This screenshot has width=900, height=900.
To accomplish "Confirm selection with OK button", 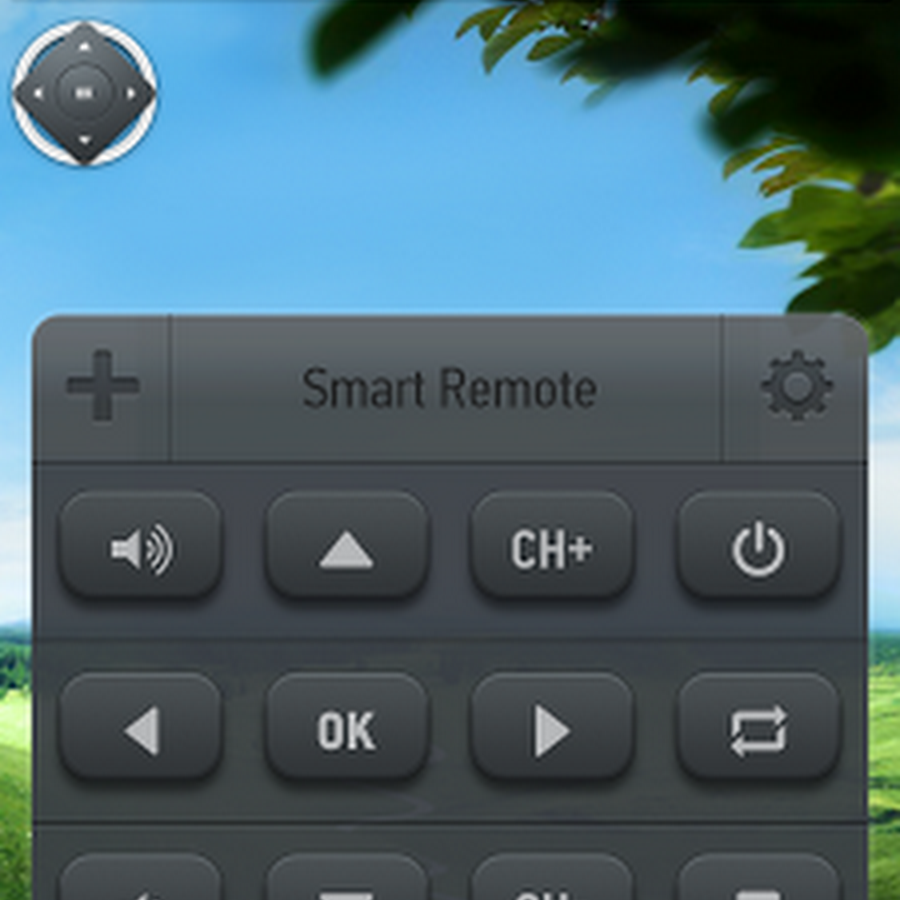I will [x=346, y=729].
